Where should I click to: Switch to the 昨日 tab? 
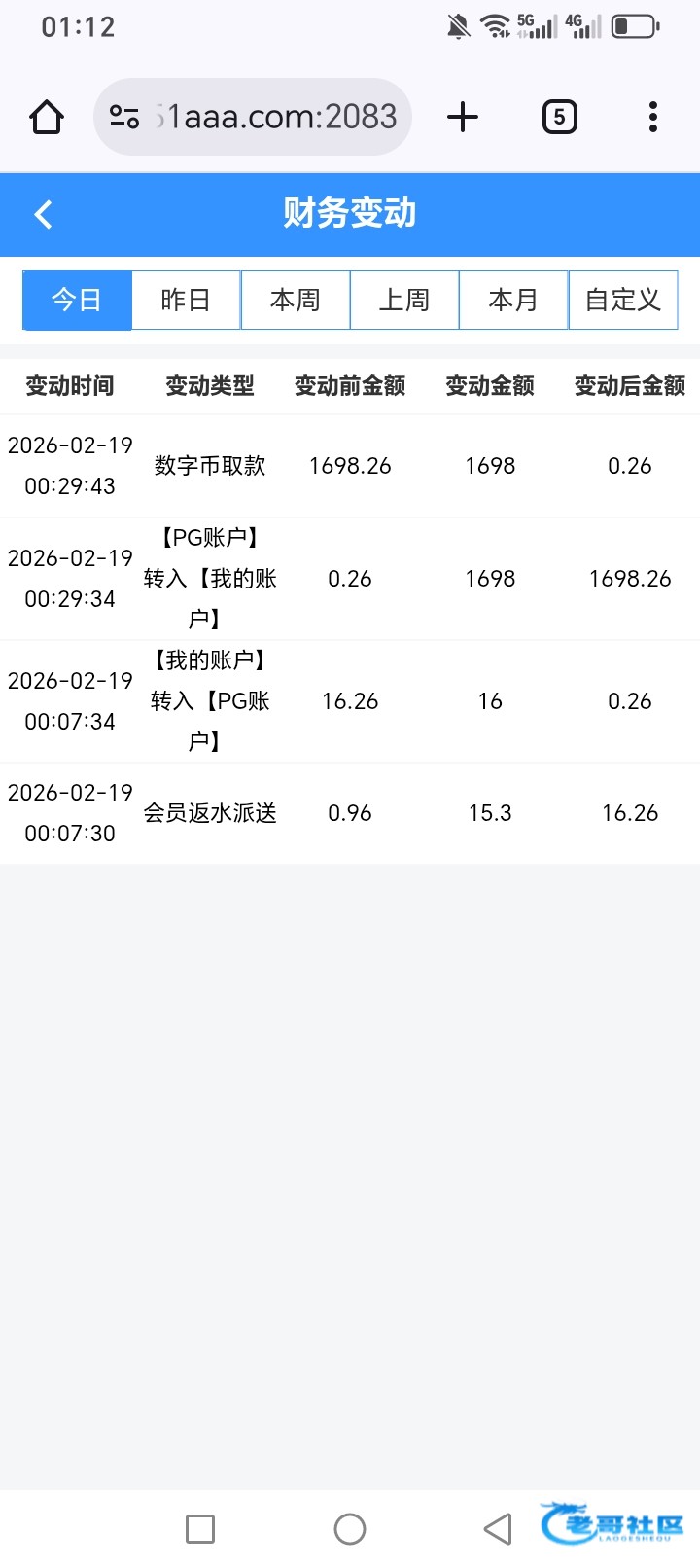[186, 301]
